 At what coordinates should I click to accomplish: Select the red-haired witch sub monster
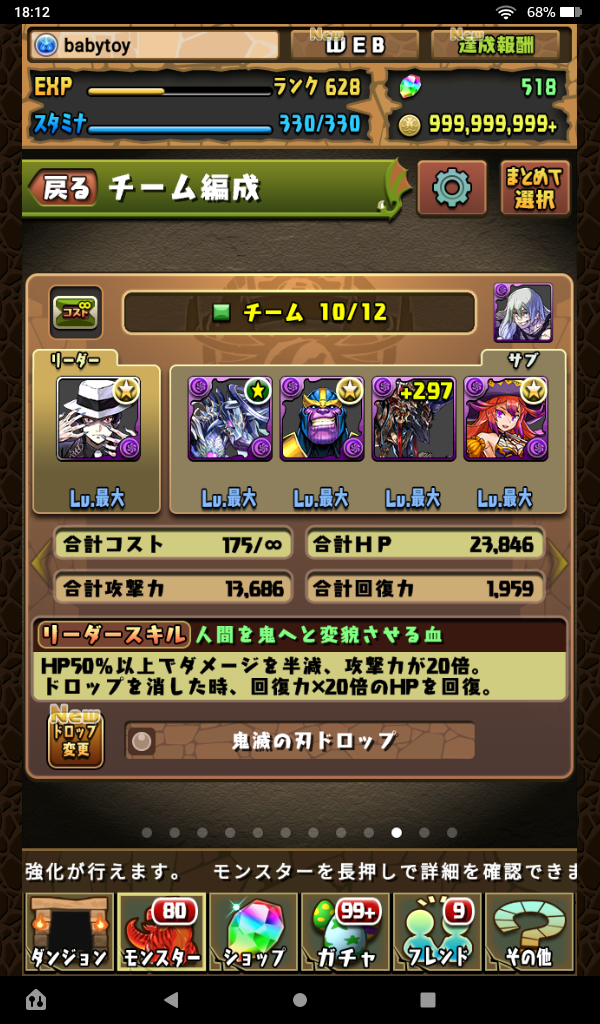click(x=506, y=418)
